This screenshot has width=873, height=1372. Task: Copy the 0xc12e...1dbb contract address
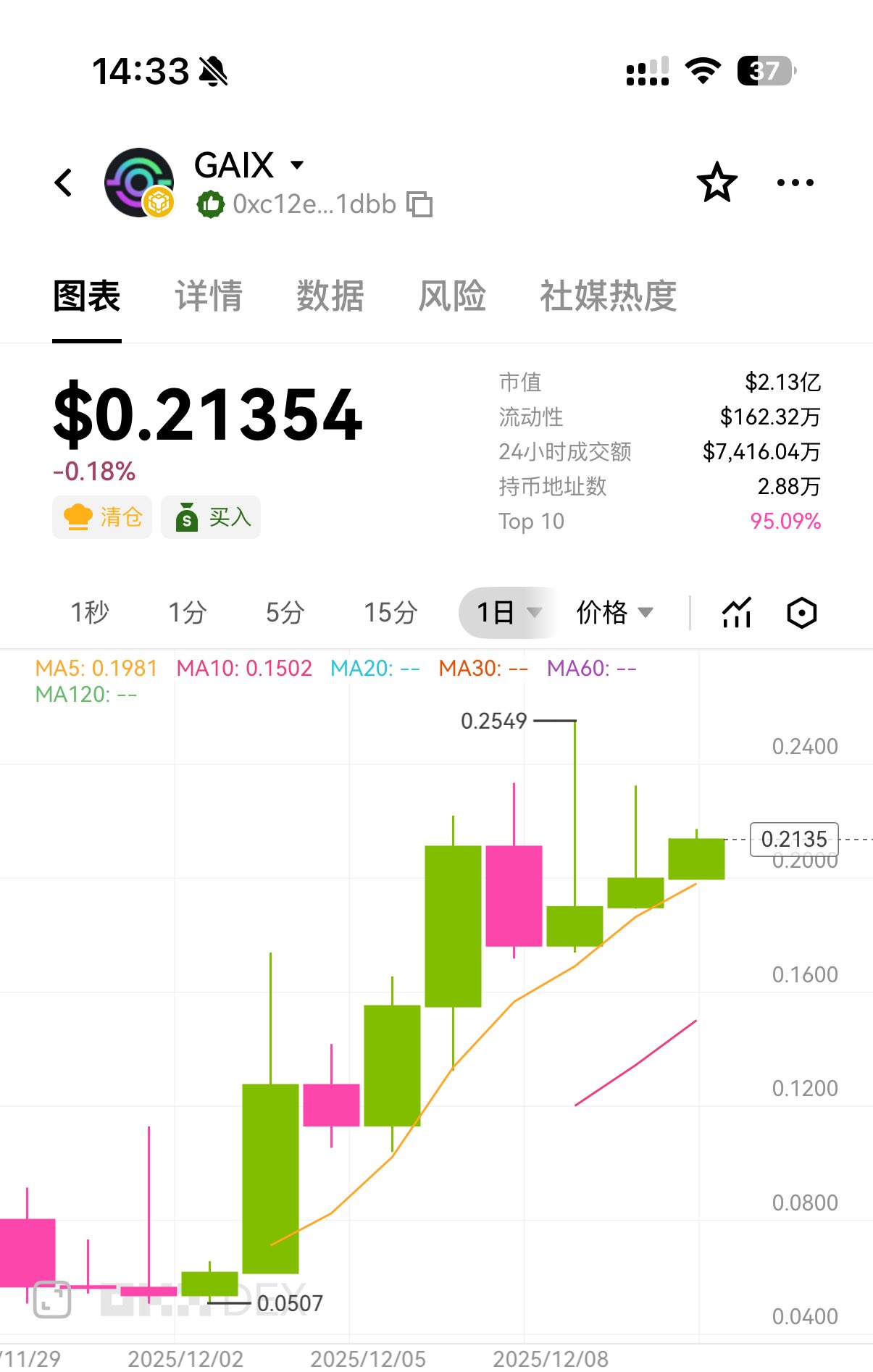click(419, 205)
